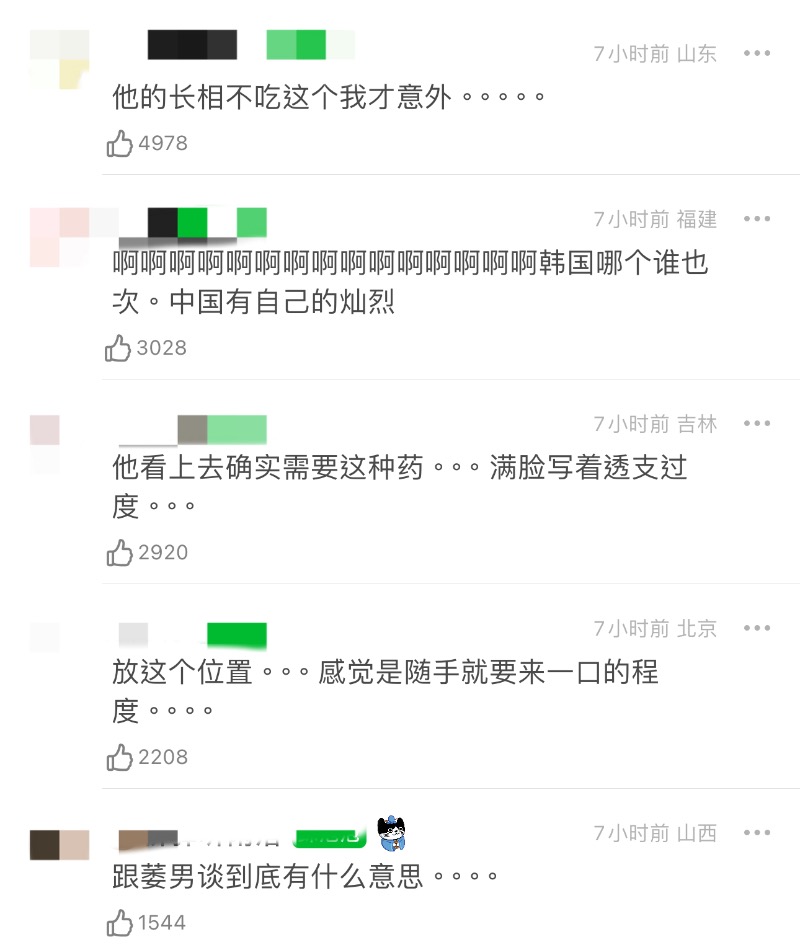Like the Fujian comment with 3028 likes
The image size is (800, 950).
(120, 348)
